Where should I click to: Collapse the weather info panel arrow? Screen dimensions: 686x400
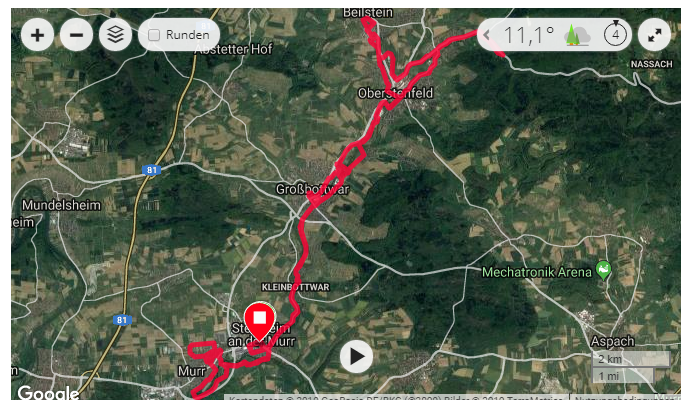click(x=487, y=35)
